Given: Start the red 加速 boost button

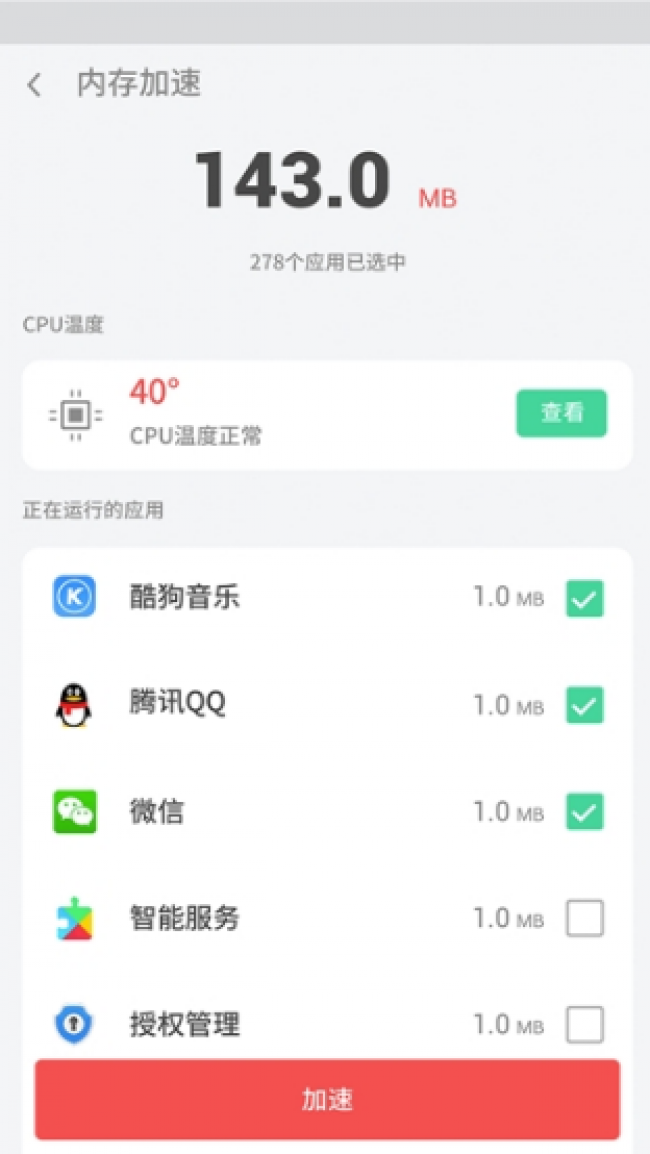Looking at the screenshot, I should pyautogui.click(x=327, y=1100).
